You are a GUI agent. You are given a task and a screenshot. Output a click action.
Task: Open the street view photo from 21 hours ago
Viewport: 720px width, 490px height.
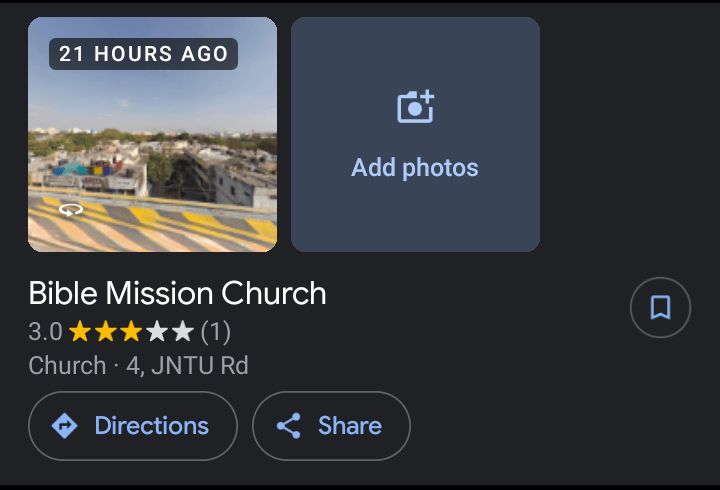(x=152, y=135)
